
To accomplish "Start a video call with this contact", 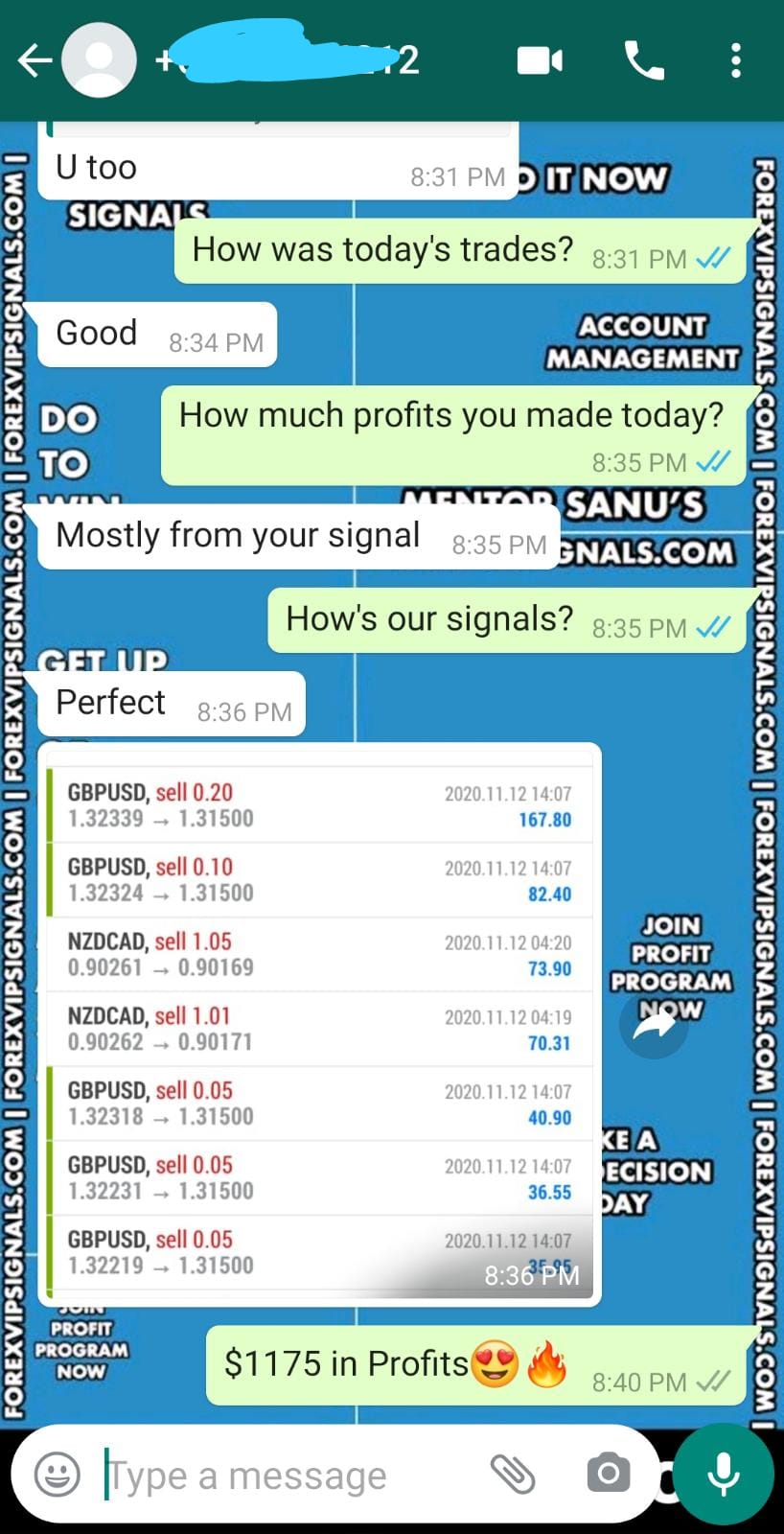I will pos(540,60).
